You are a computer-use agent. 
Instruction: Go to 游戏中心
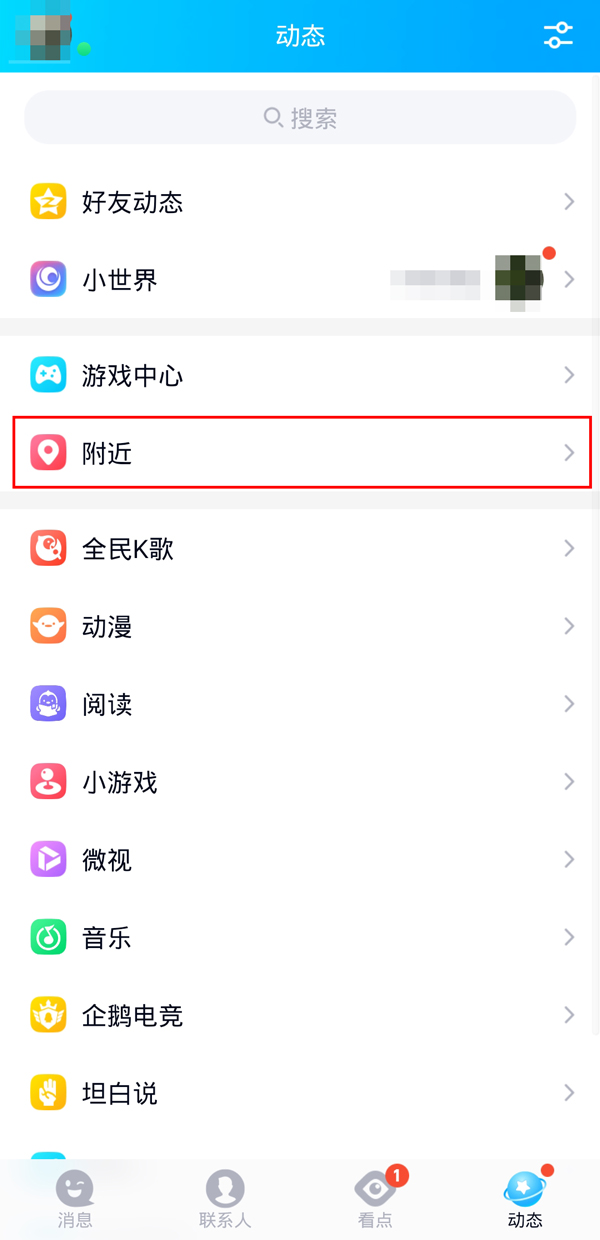pyautogui.click(x=300, y=376)
